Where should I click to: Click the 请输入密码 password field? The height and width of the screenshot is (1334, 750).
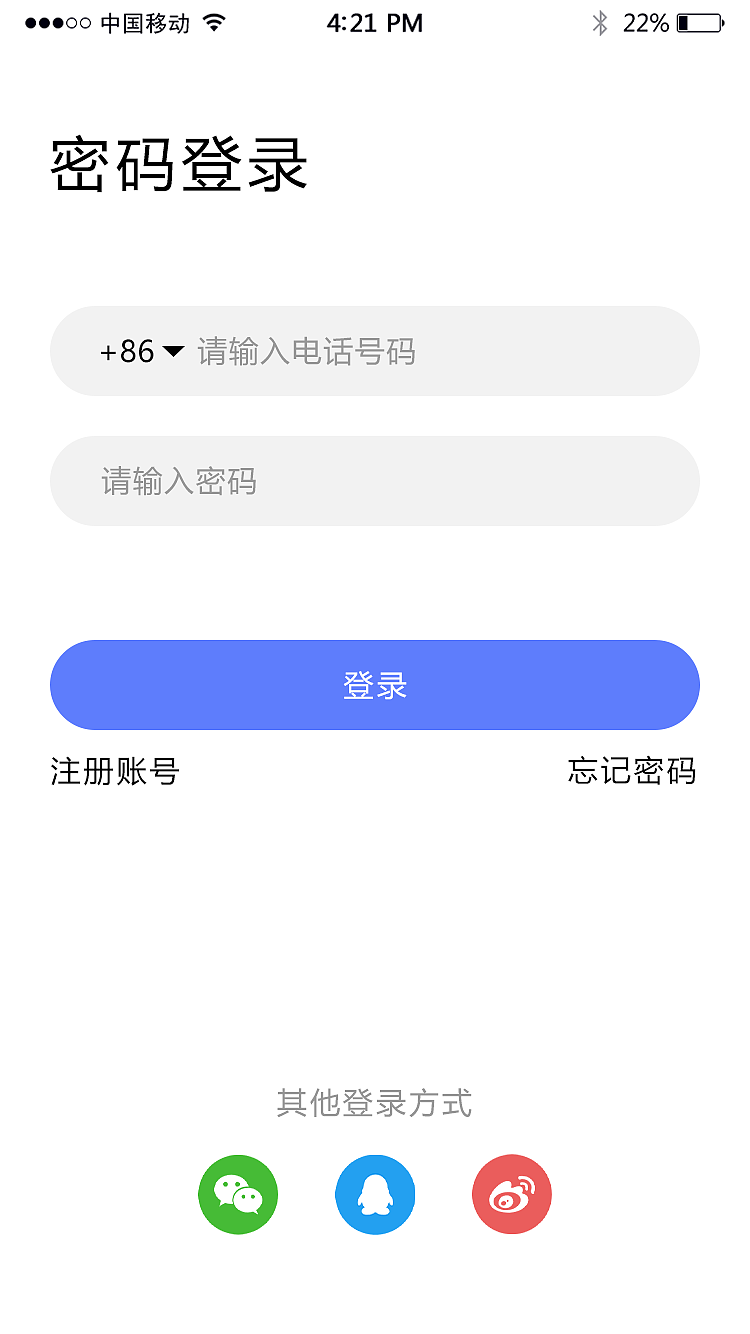tap(375, 481)
